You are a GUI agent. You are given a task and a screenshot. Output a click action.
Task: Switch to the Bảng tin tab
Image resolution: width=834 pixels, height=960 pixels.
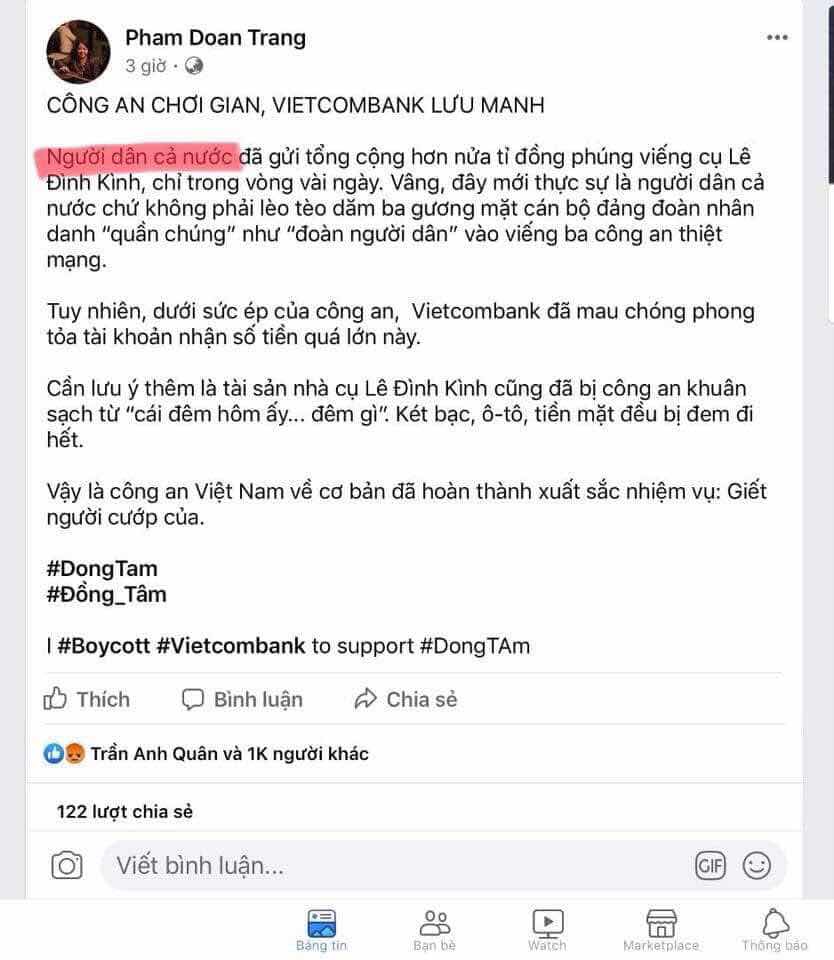pyautogui.click(x=322, y=929)
